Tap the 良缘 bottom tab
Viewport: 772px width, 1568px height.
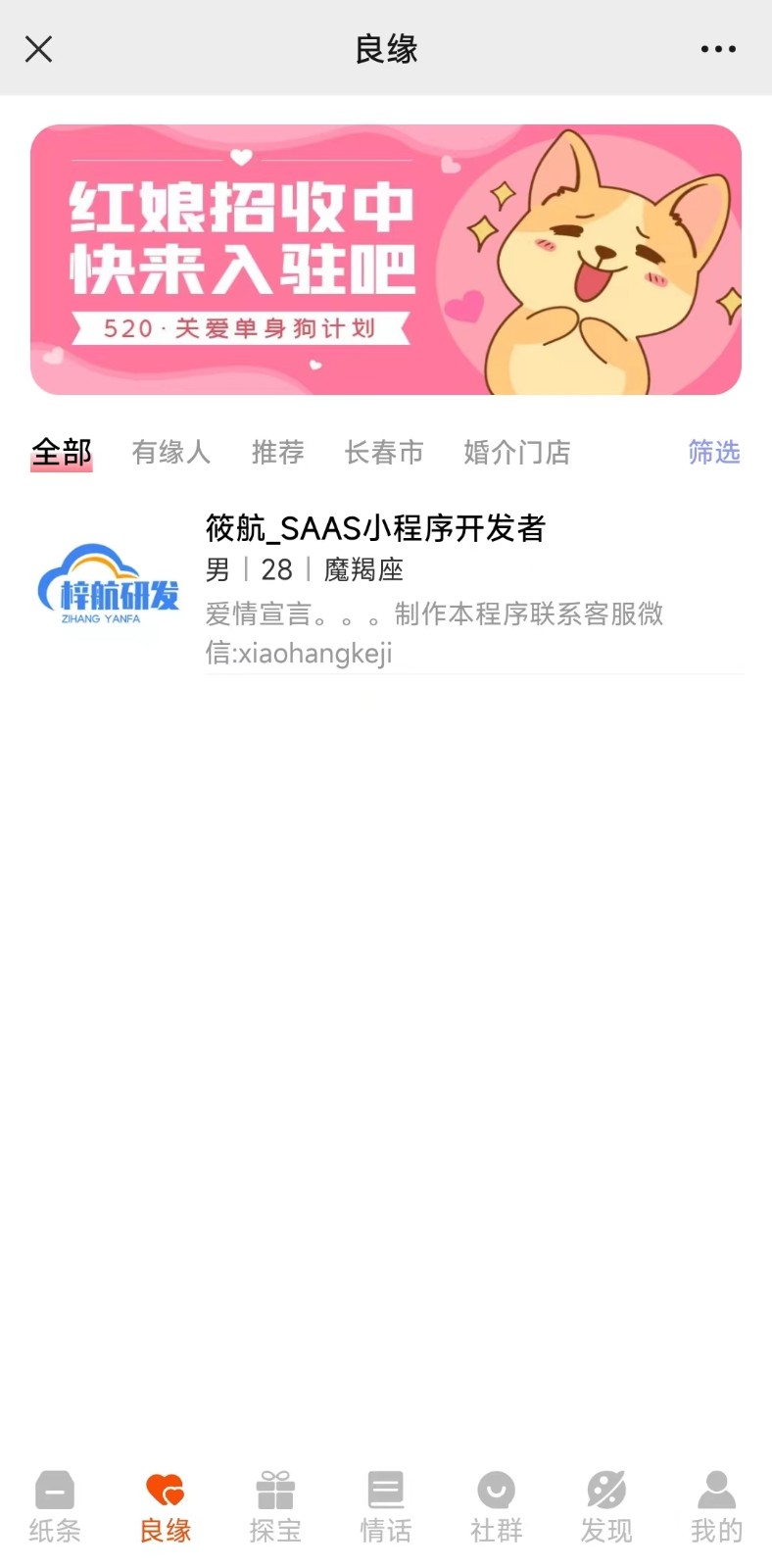coord(165,1506)
